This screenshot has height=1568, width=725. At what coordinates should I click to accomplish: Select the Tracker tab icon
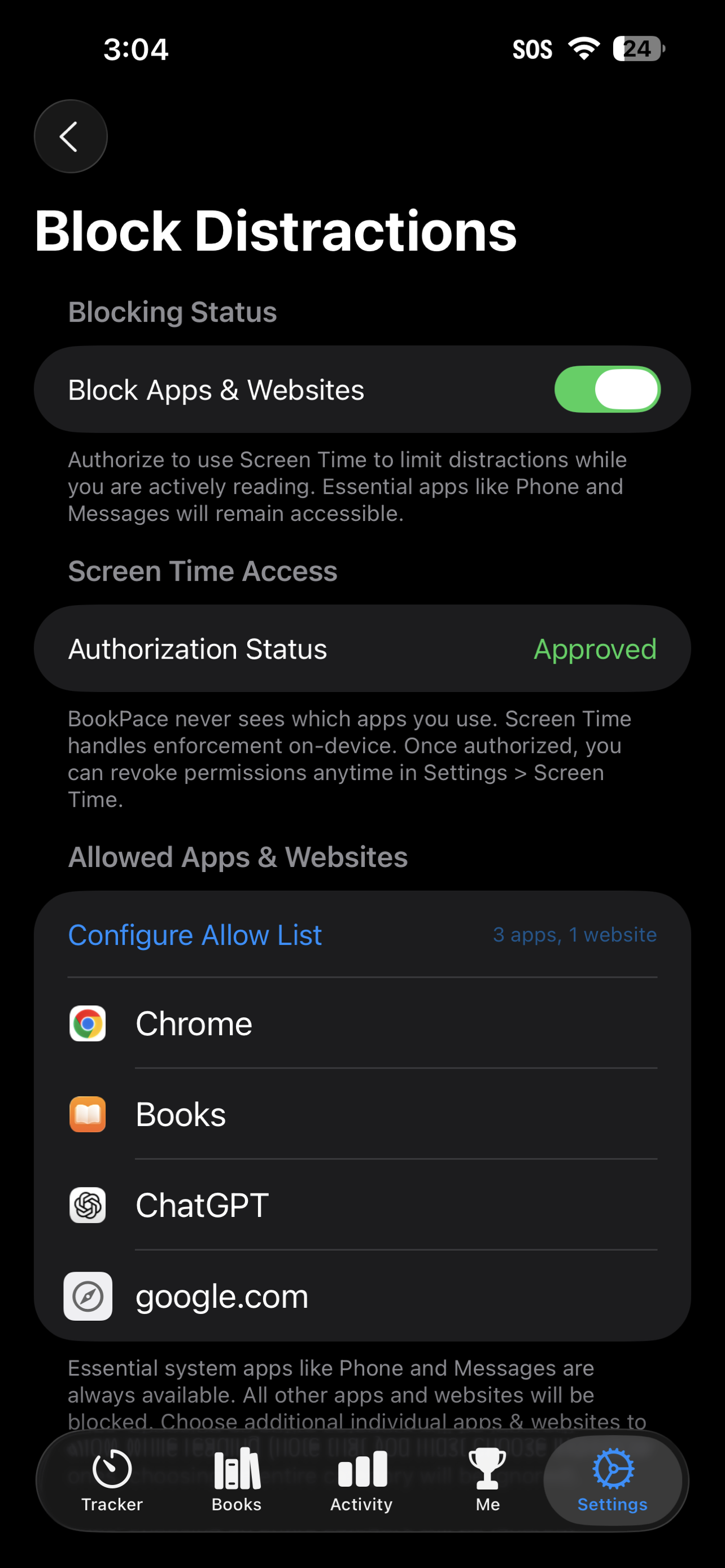tap(112, 1470)
